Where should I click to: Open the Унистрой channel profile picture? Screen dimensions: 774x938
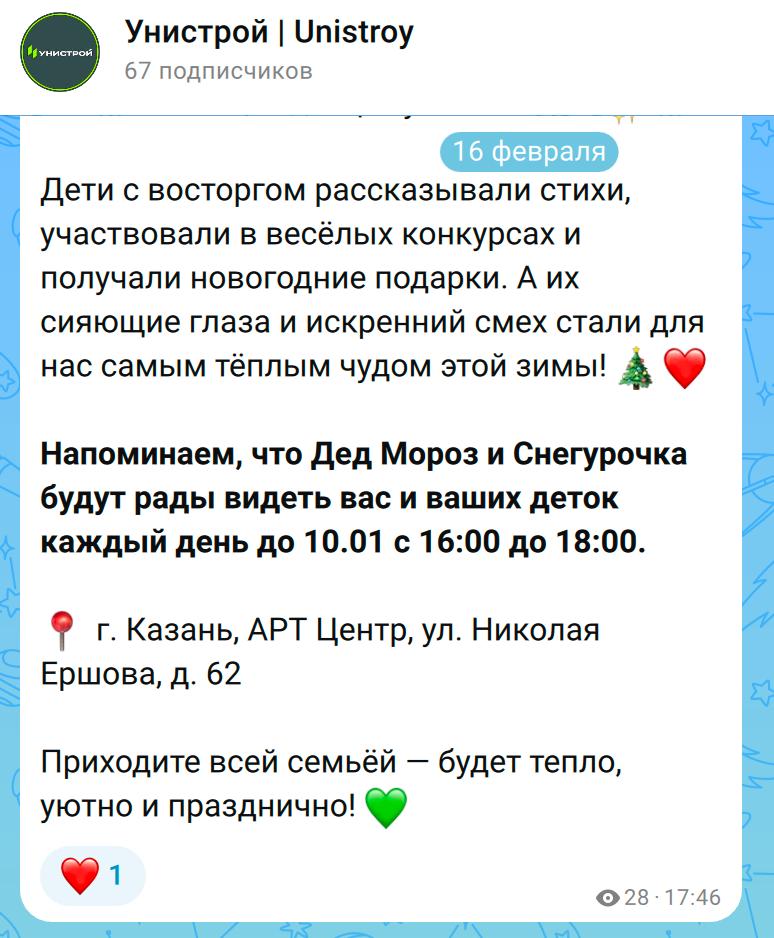click(x=60, y=51)
